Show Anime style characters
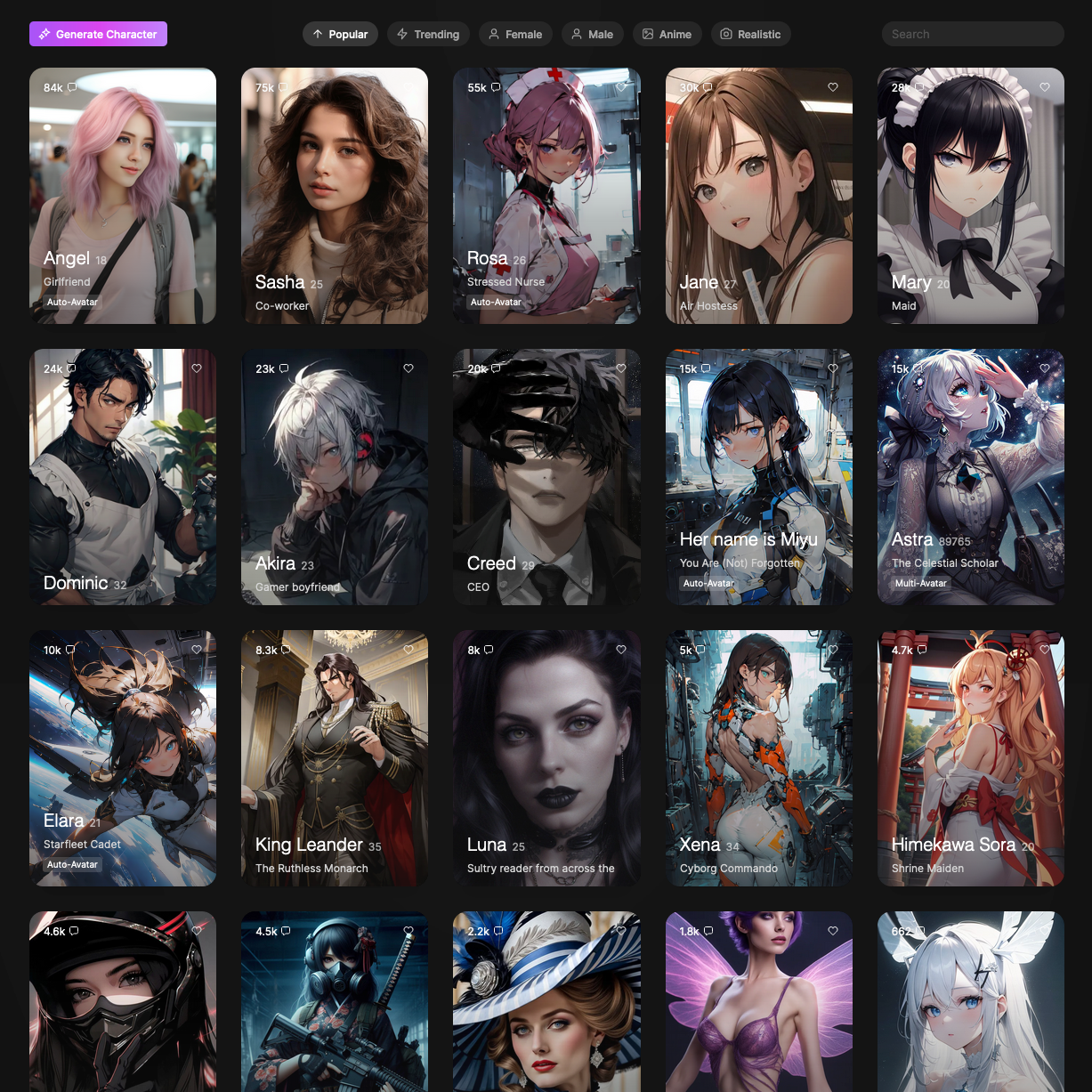 click(667, 34)
